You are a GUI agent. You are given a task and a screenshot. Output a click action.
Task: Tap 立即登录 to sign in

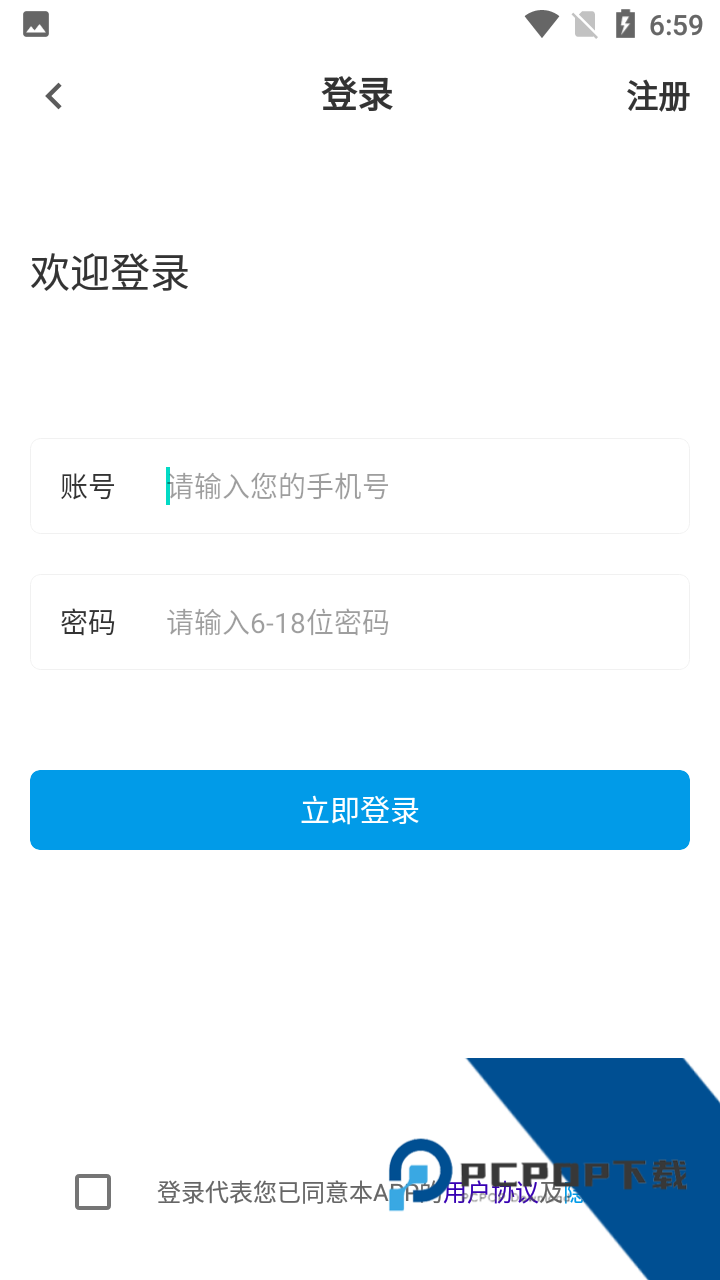tap(360, 810)
